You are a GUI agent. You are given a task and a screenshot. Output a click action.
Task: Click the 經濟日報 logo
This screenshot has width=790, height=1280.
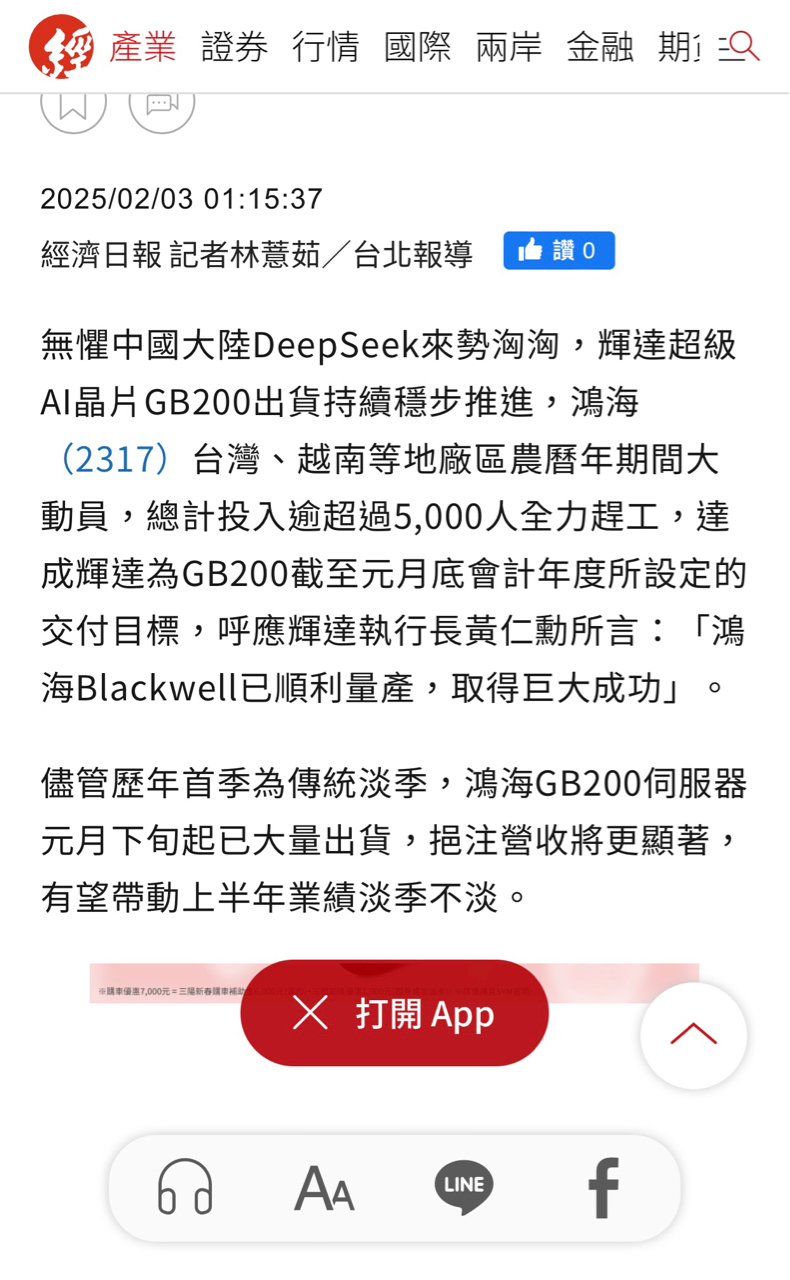pyautogui.click(x=60, y=45)
